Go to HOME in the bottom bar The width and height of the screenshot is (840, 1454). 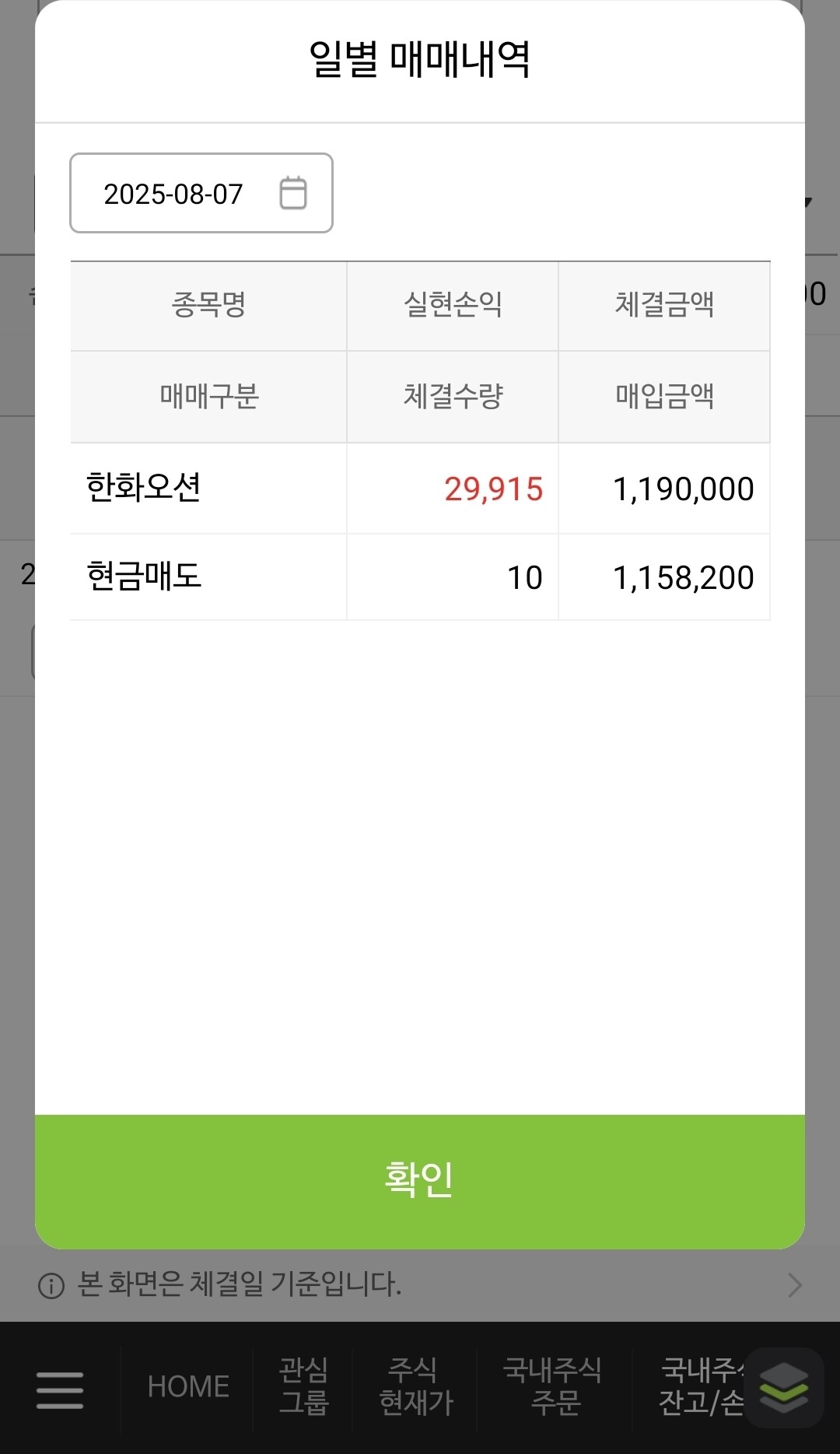coord(188,1387)
